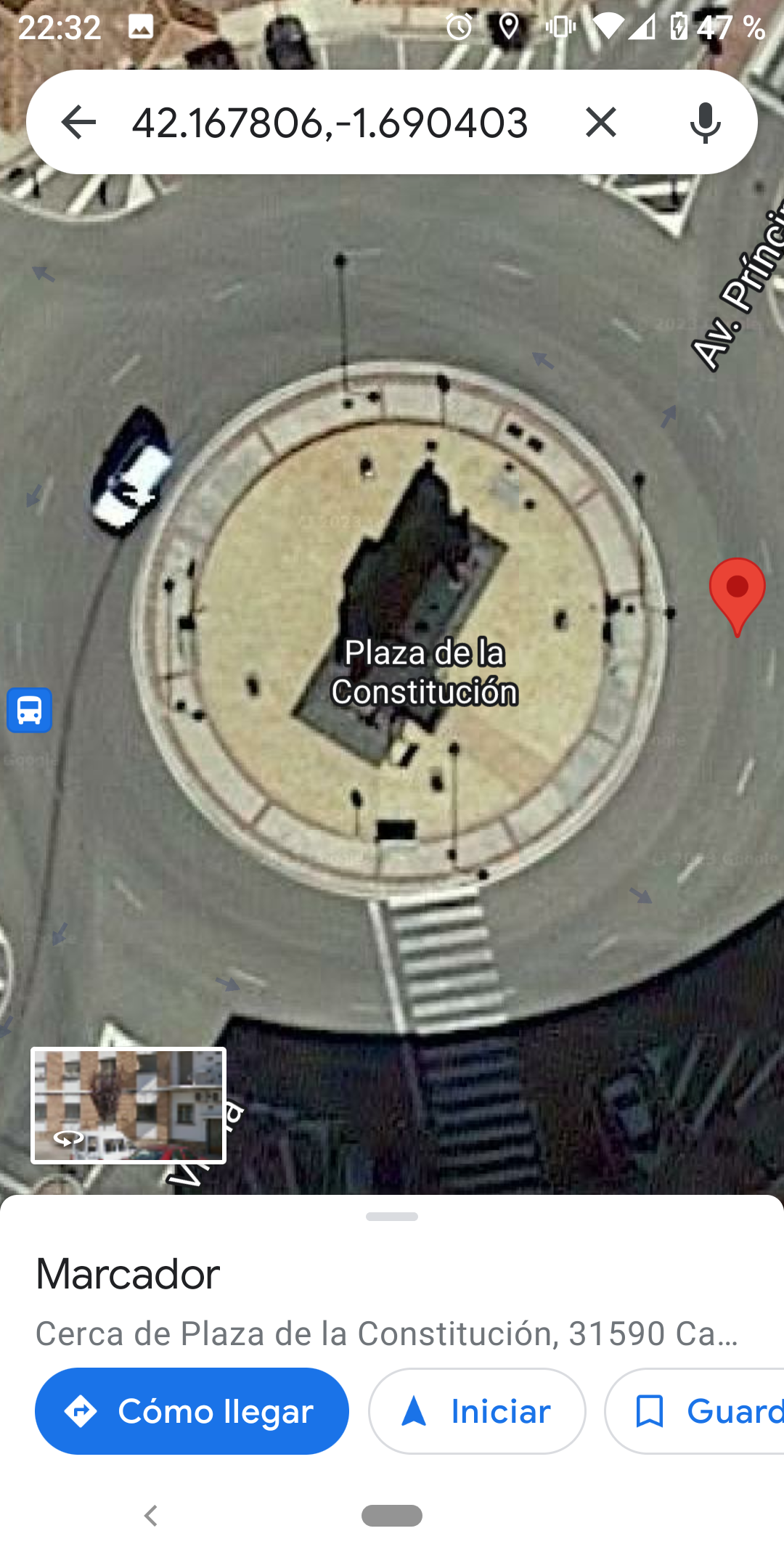Expand the Marcador info sheet handle
784x1568 pixels.
pyautogui.click(x=392, y=1217)
